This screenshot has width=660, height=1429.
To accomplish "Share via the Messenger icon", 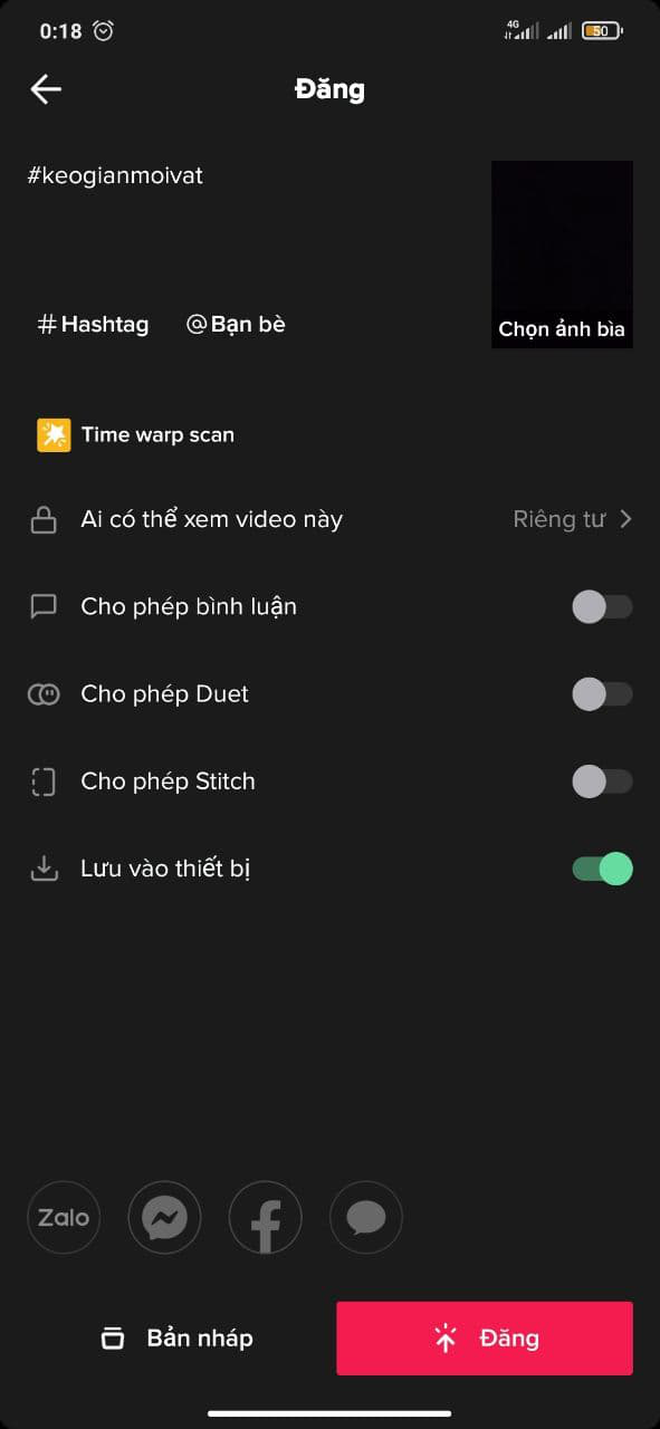I will click(x=165, y=1218).
